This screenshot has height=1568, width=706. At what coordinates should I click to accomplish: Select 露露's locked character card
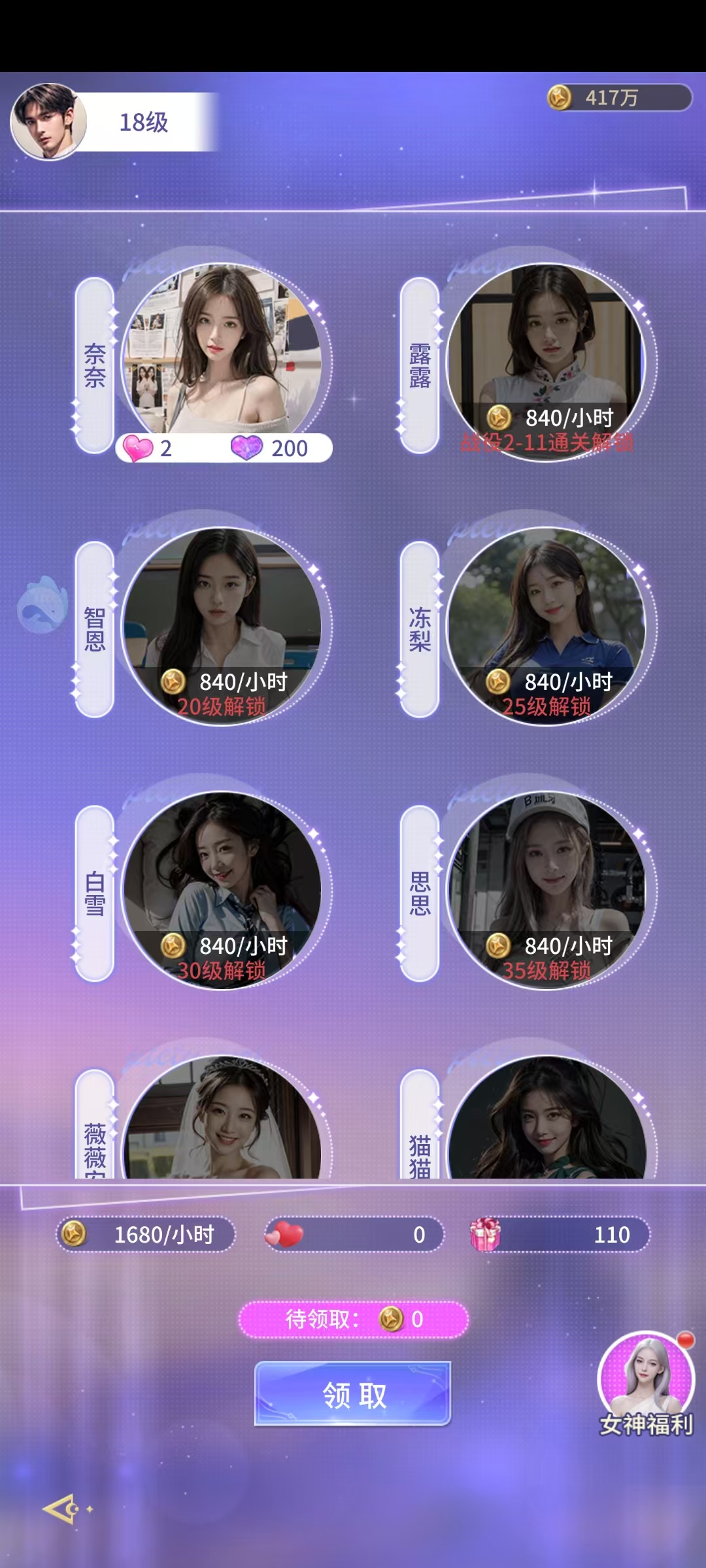[x=546, y=359]
